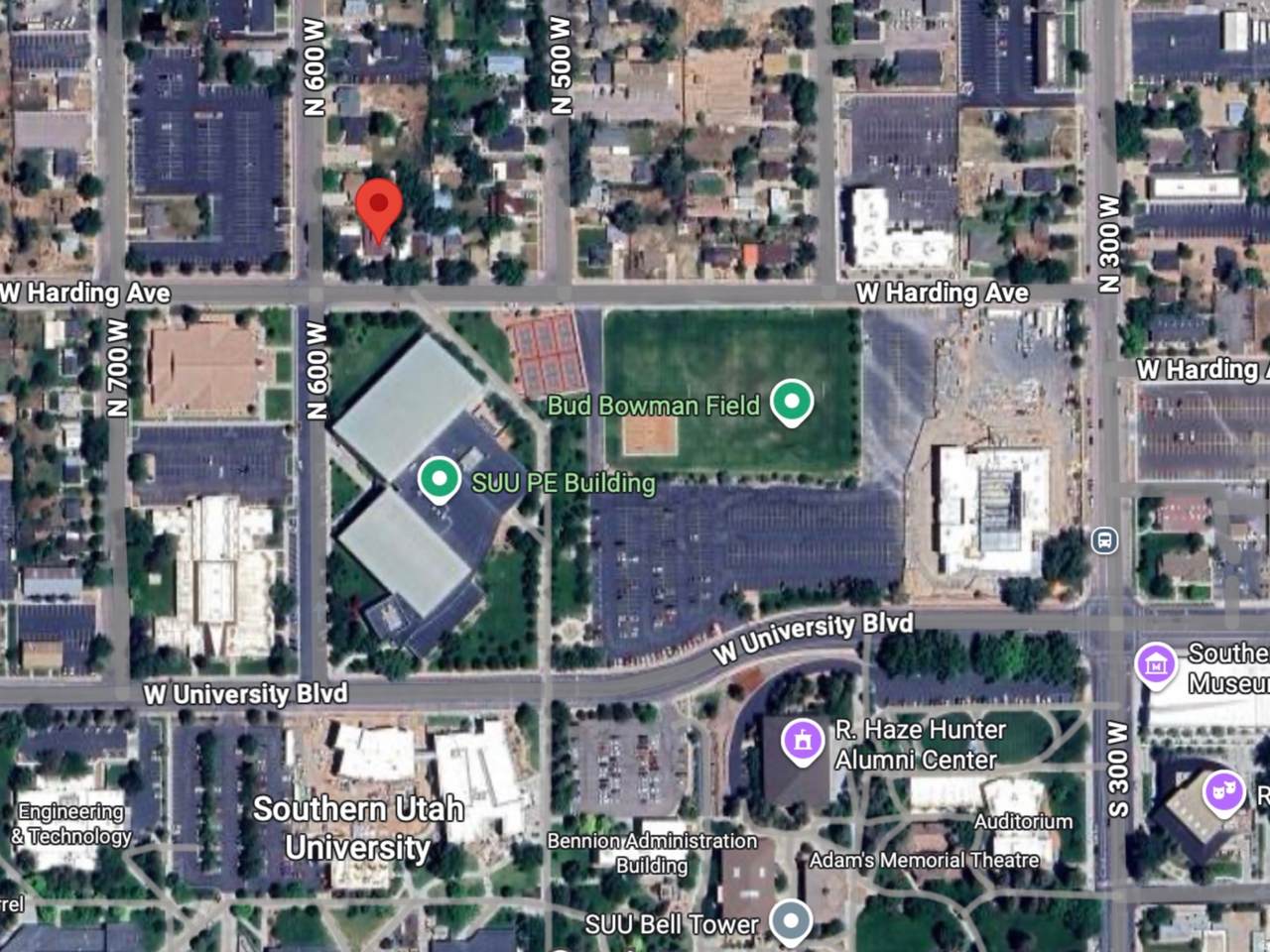The image size is (1270, 952).
Task: Open the Bud Bowman Field marker
Action: (791, 403)
